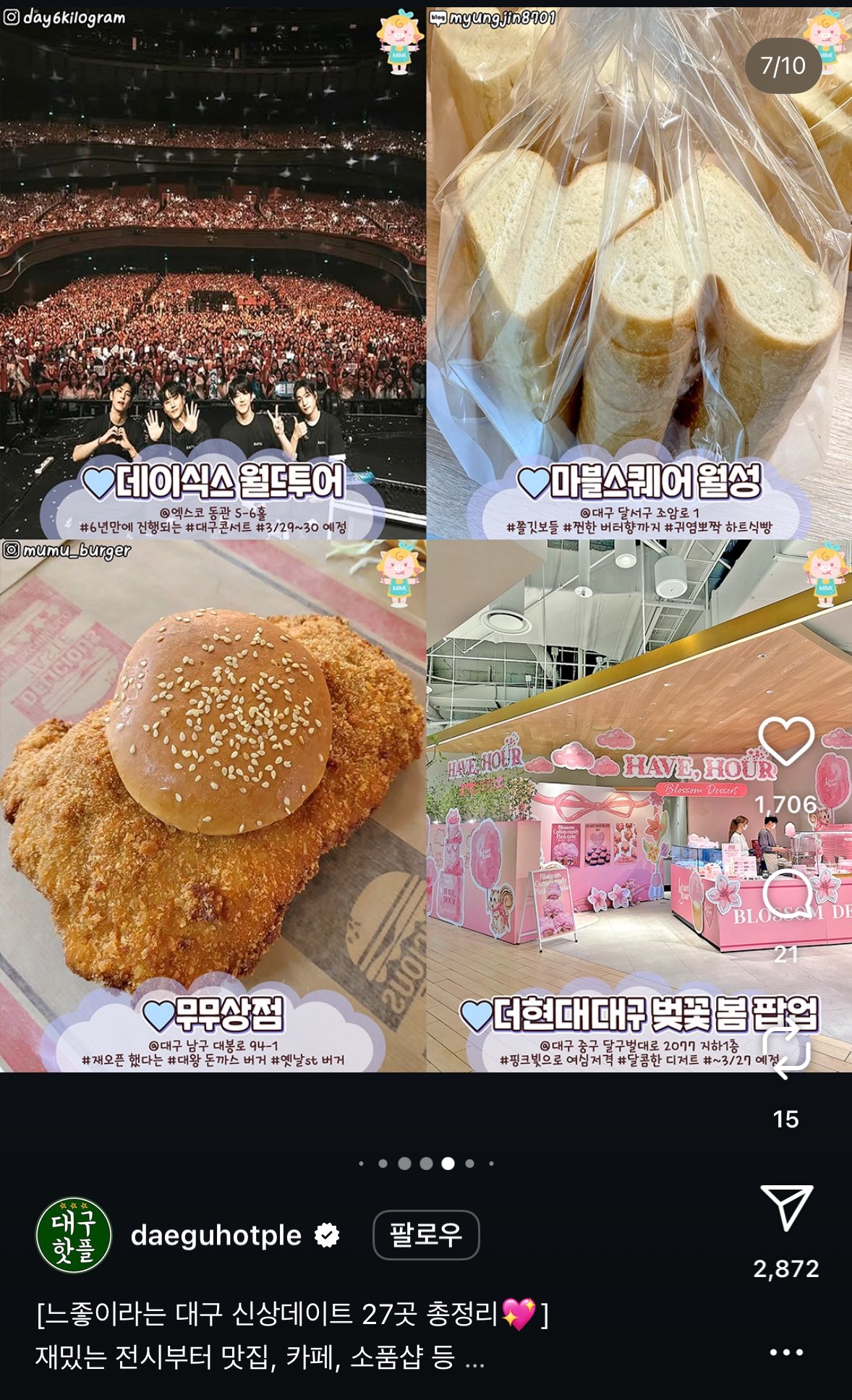Follow daeguhotple with the 팔로우 button

click(x=426, y=1234)
